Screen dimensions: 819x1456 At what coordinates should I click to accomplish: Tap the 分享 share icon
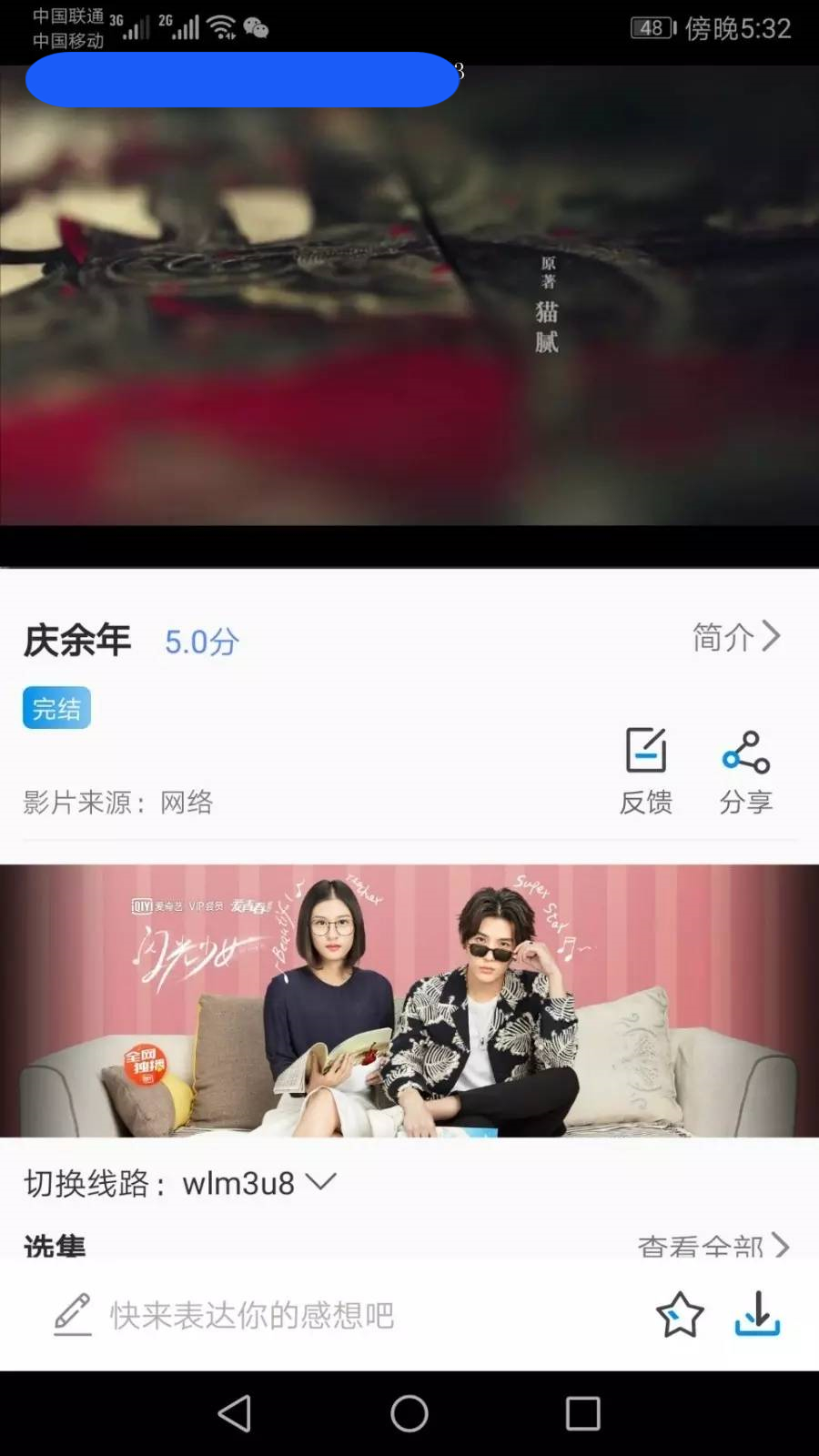point(745,767)
